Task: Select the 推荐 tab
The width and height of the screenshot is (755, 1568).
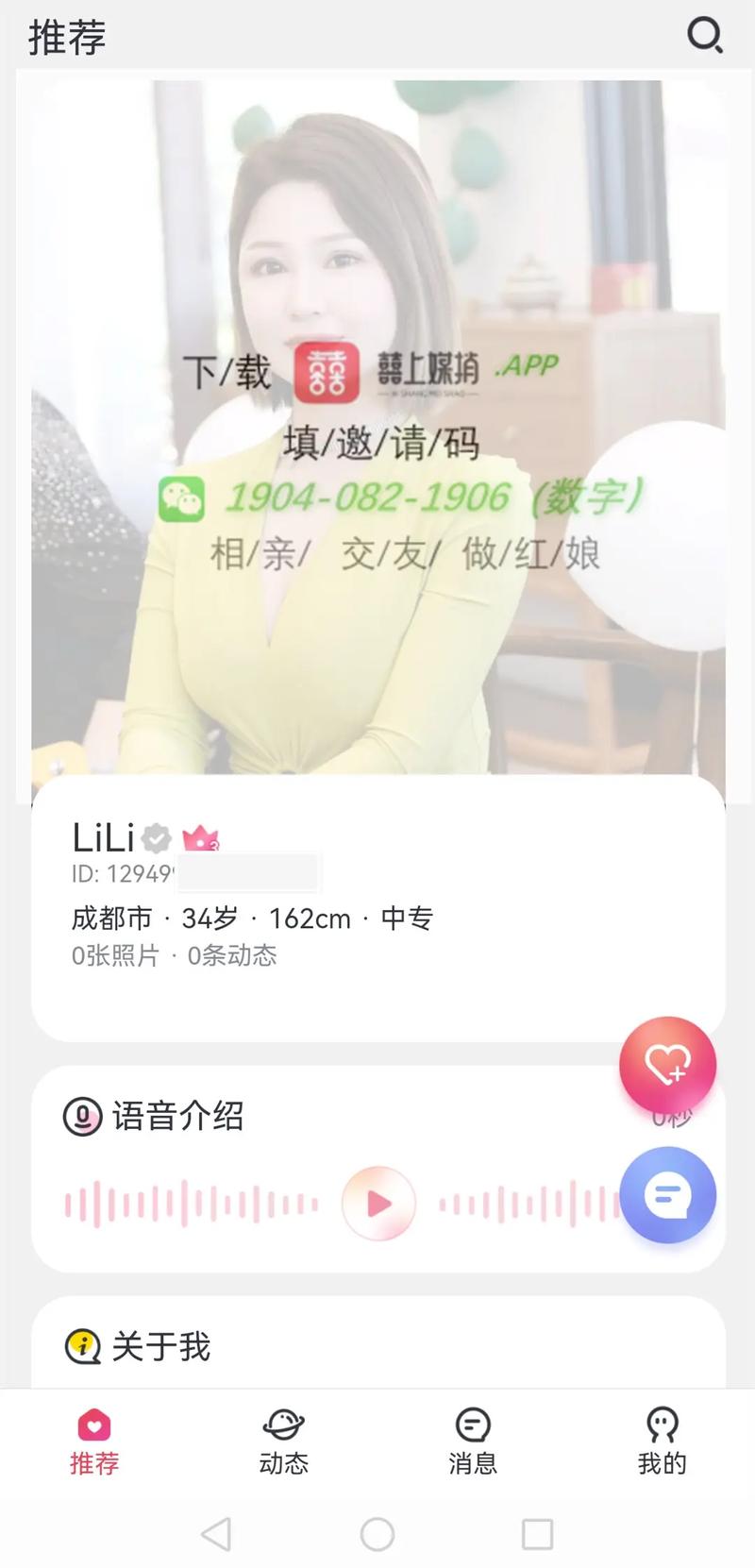Action: click(94, 1441)
